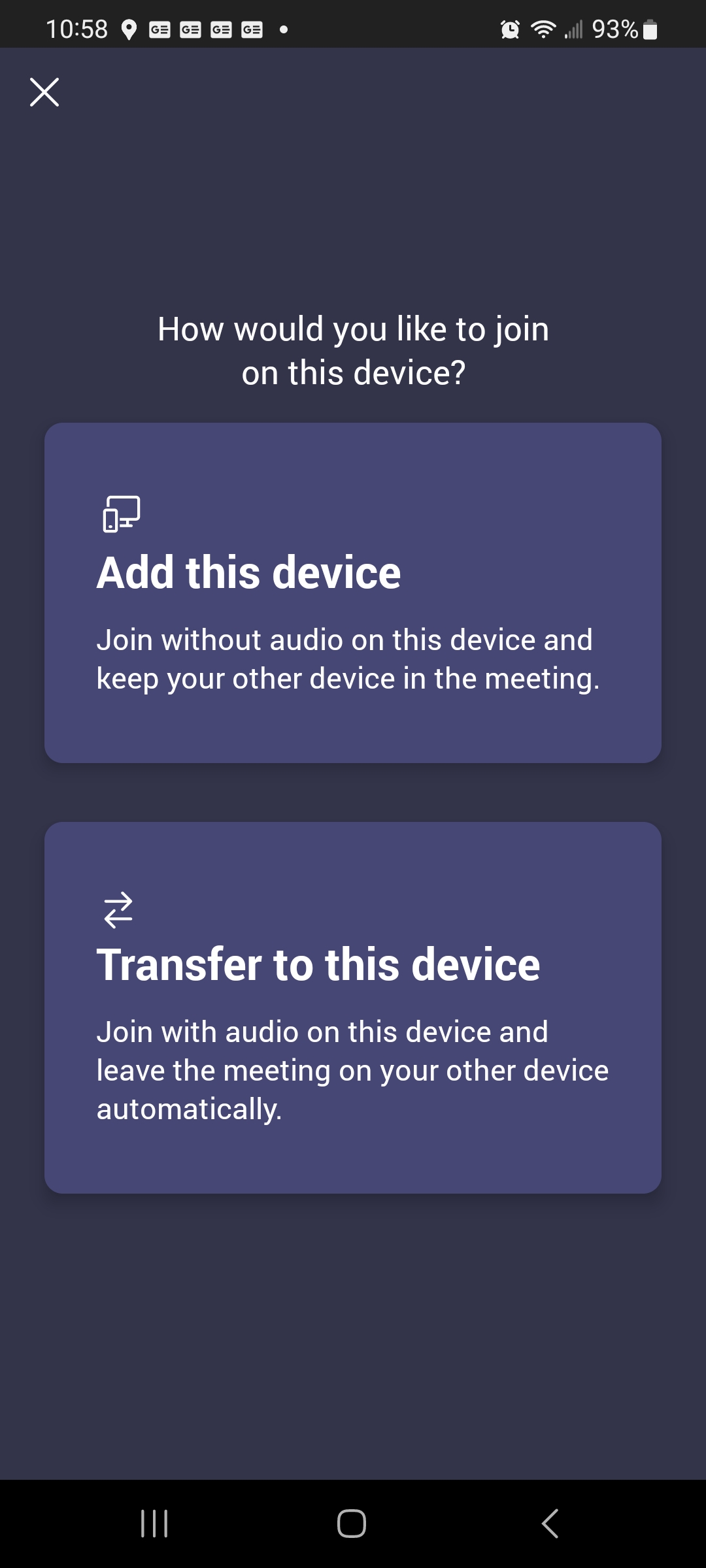Close the join options screen
Viewport: 706px width, 1568px height.
click(44, 92)
